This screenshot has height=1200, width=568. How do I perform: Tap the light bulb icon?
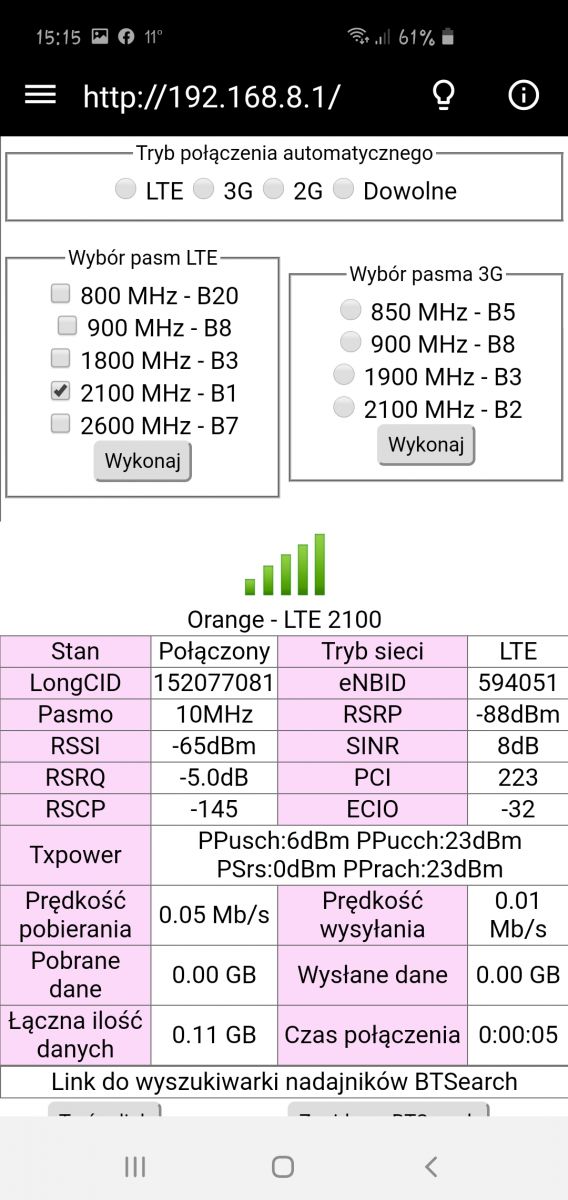443,95
